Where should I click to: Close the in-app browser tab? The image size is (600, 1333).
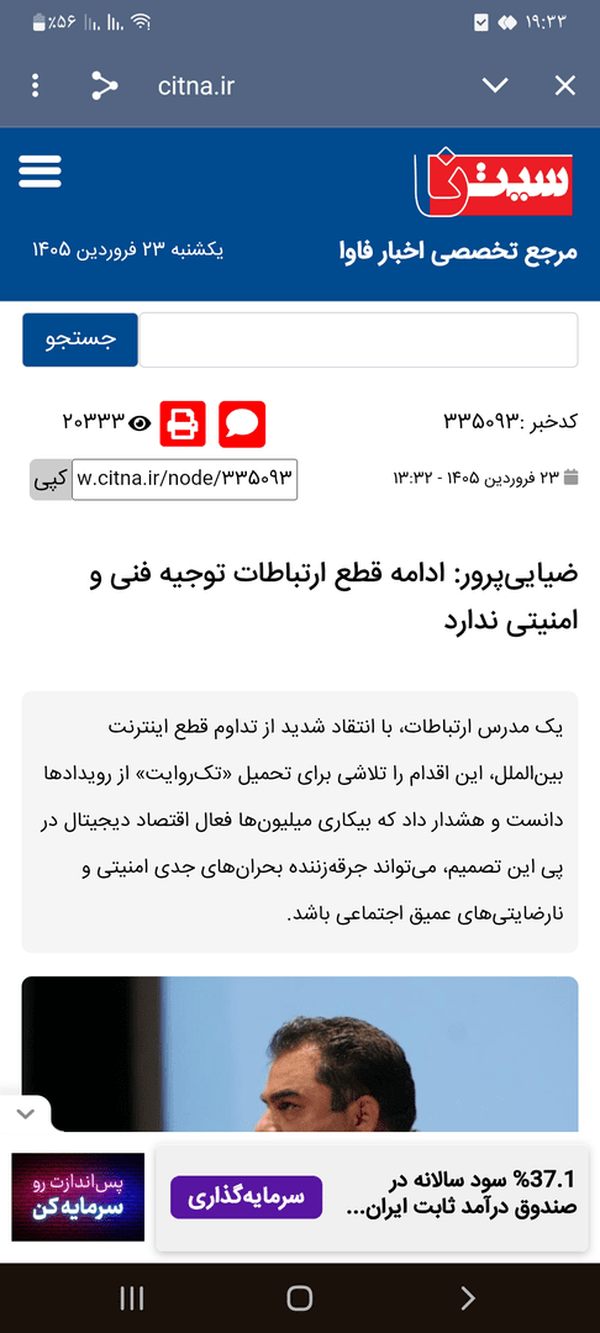565,86
